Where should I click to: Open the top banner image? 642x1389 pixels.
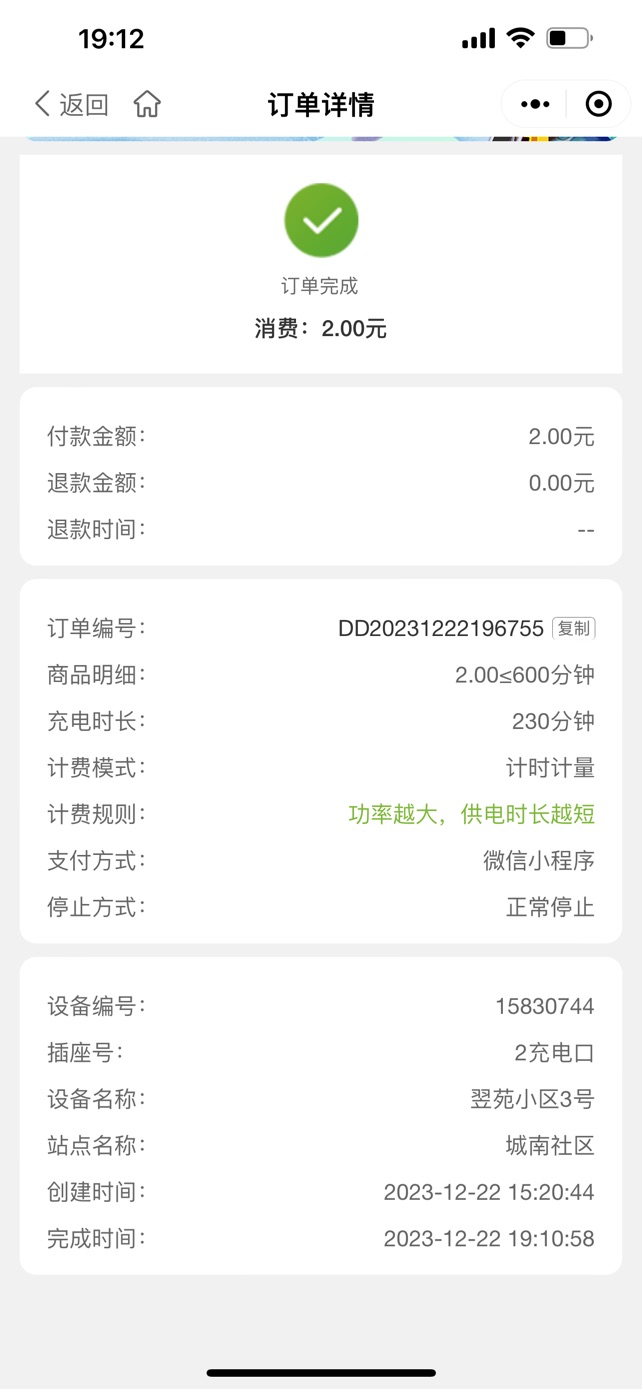[x=321, y=138]
